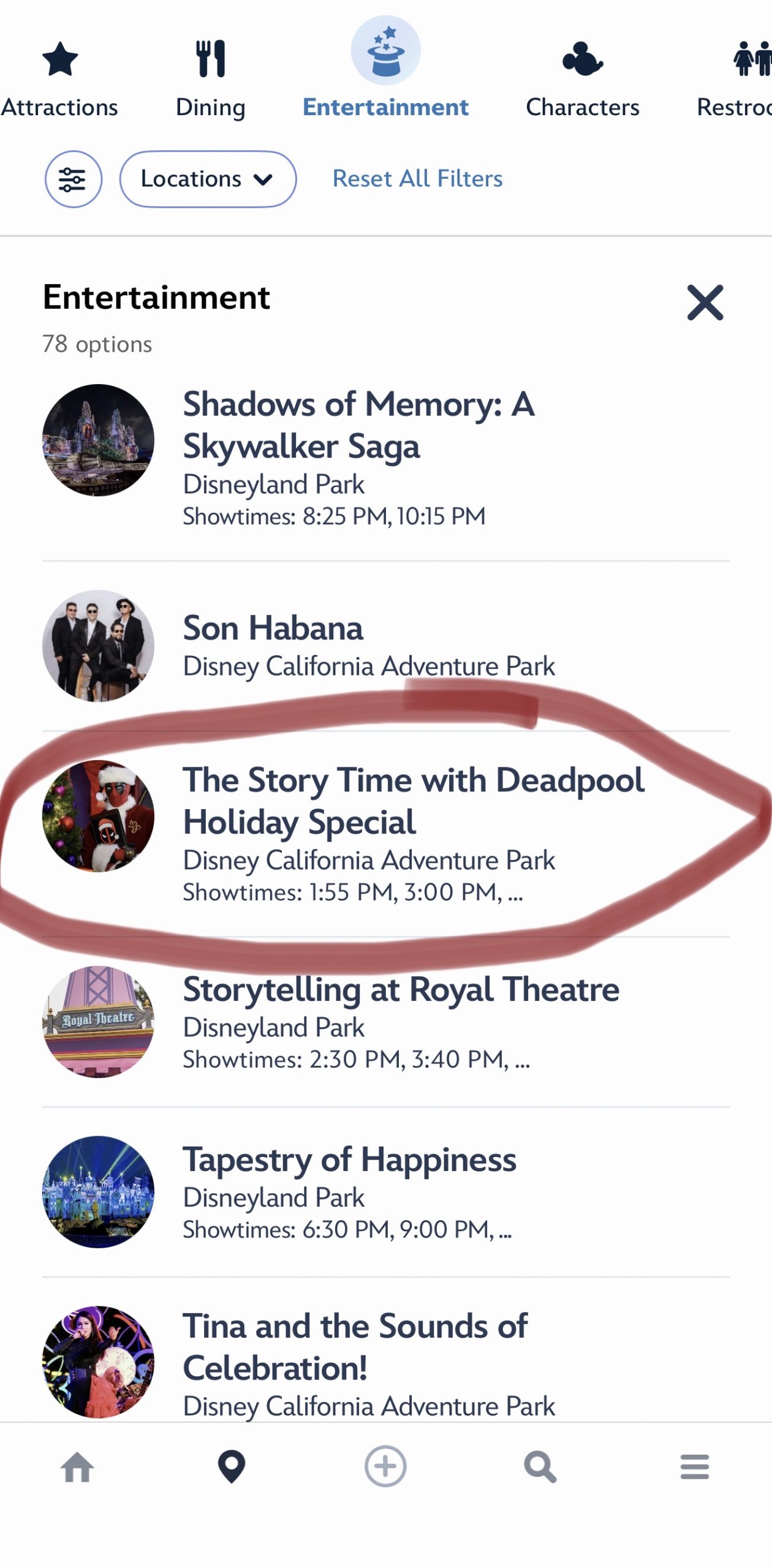This screenshot has width=772, height=1568.
Task: Select Tapestry of Happiness show
Action: [x=349, y=1160]
